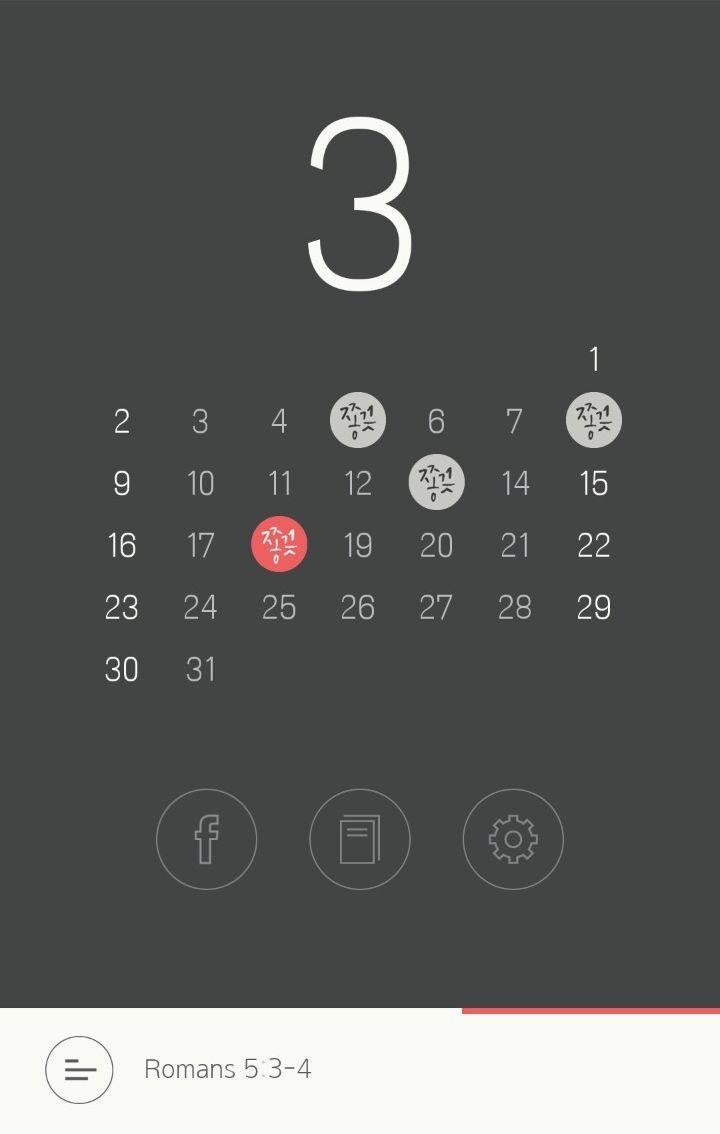Choose day 15 on the calendar
The width and height of the screenshot is (720, 1134).
tap(594, 483)
